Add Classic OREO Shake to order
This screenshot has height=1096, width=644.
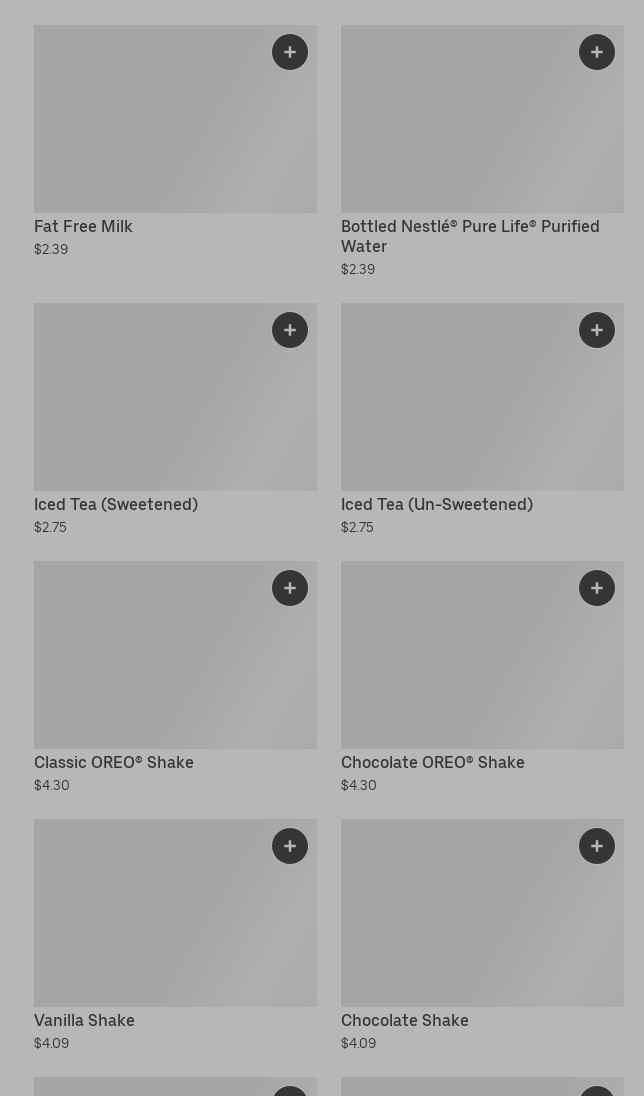point(290,588)
